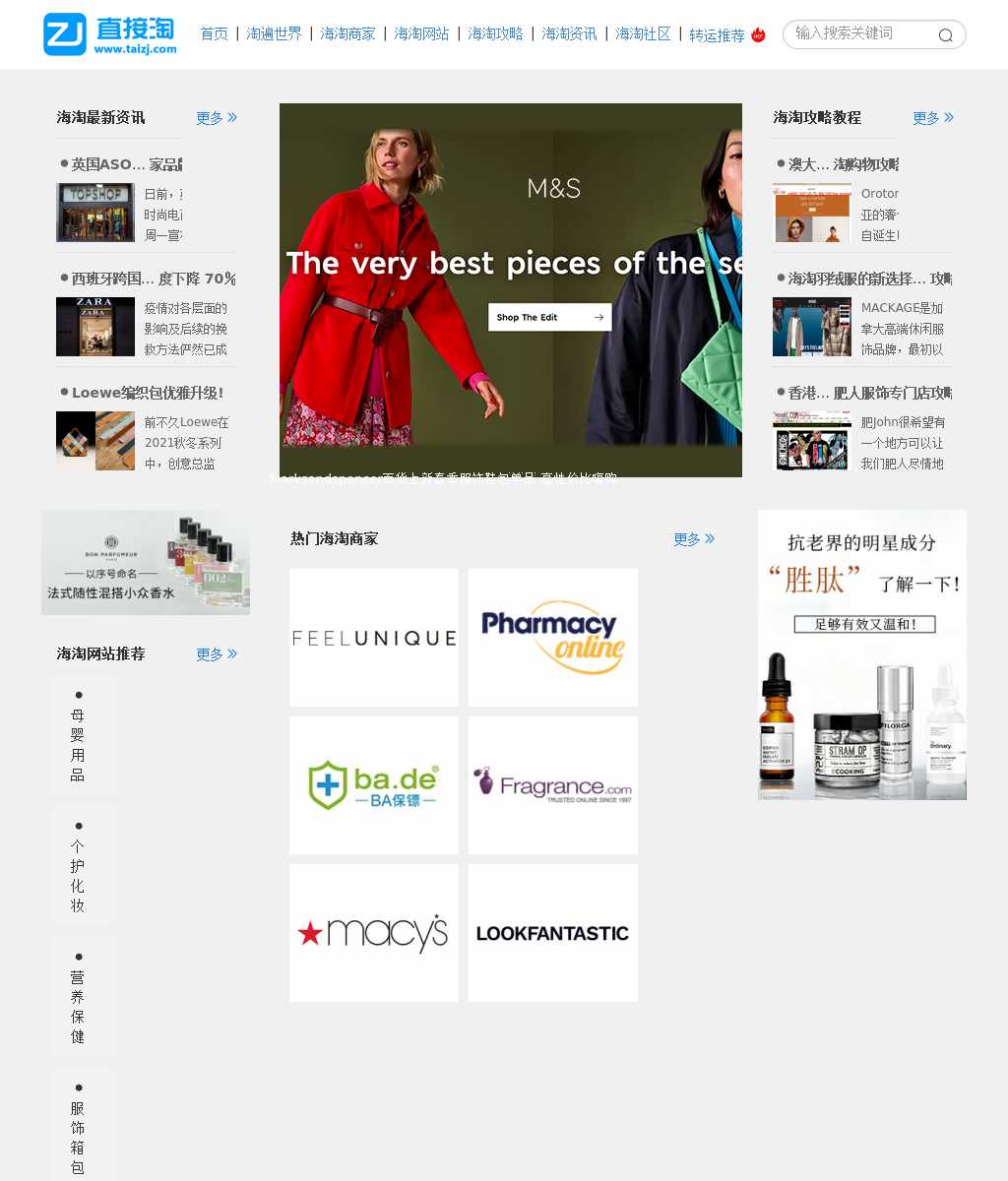Open the M&S Shop The Edit banner
This screenshot has width=1008, height=1181.
click(x=549, y=317)
